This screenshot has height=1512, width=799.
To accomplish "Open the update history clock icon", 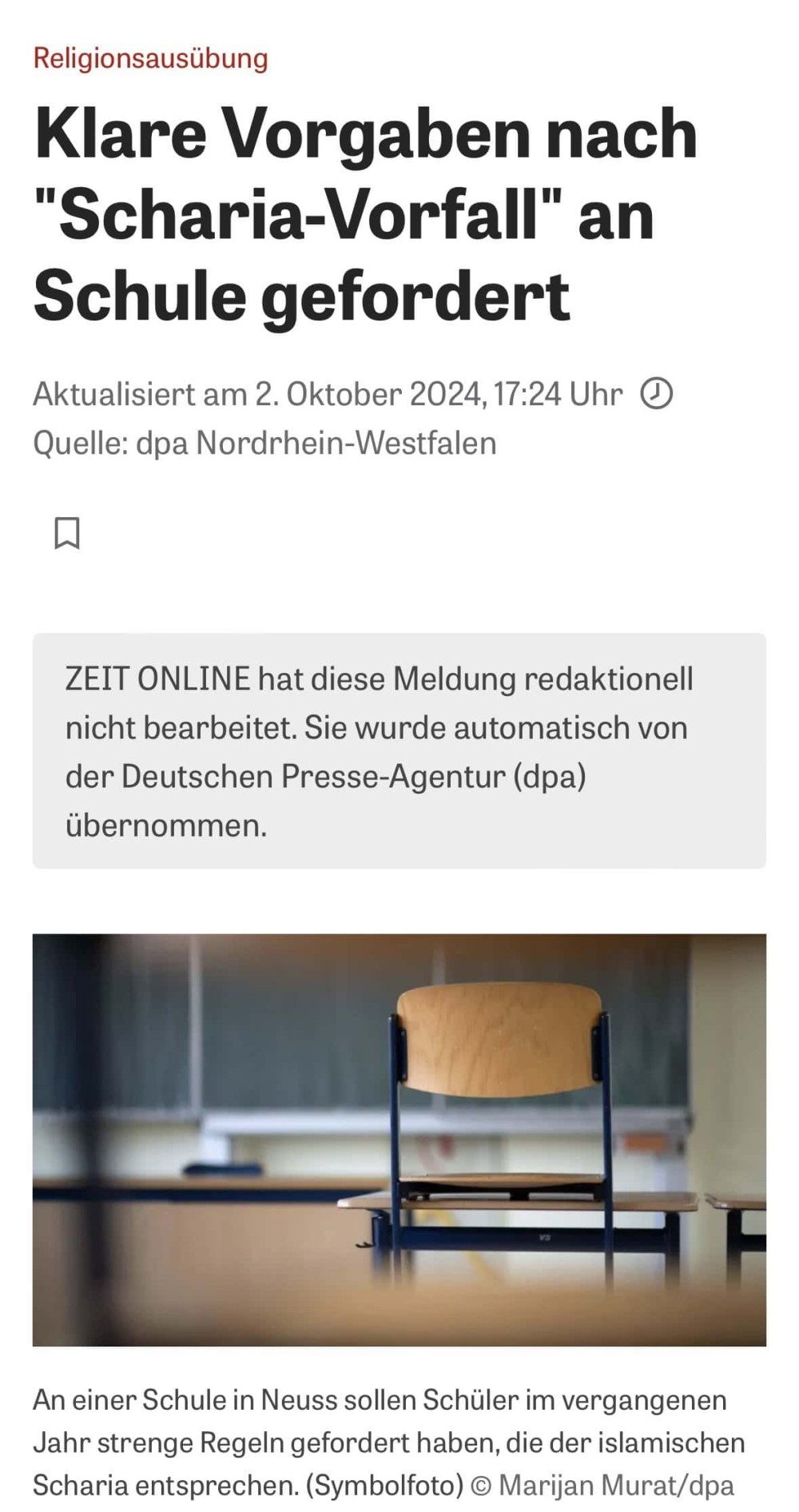I will (x=657, y=394).
